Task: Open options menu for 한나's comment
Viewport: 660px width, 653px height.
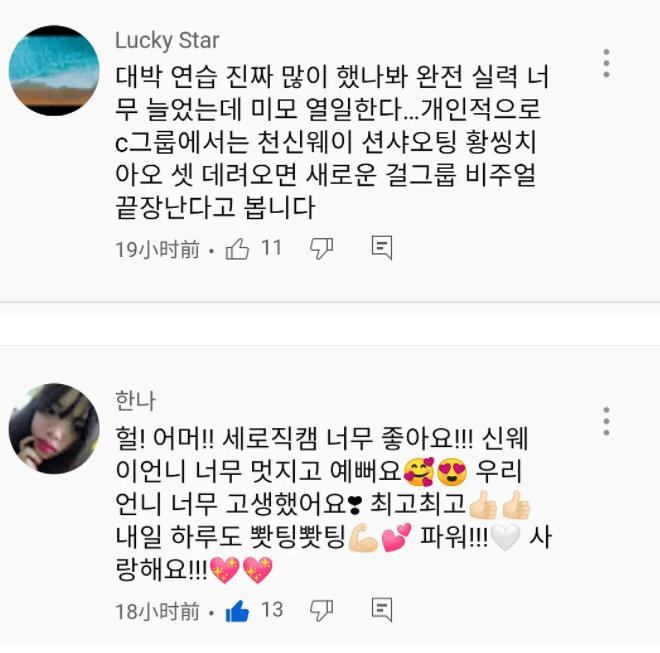Action: [606, 420]
